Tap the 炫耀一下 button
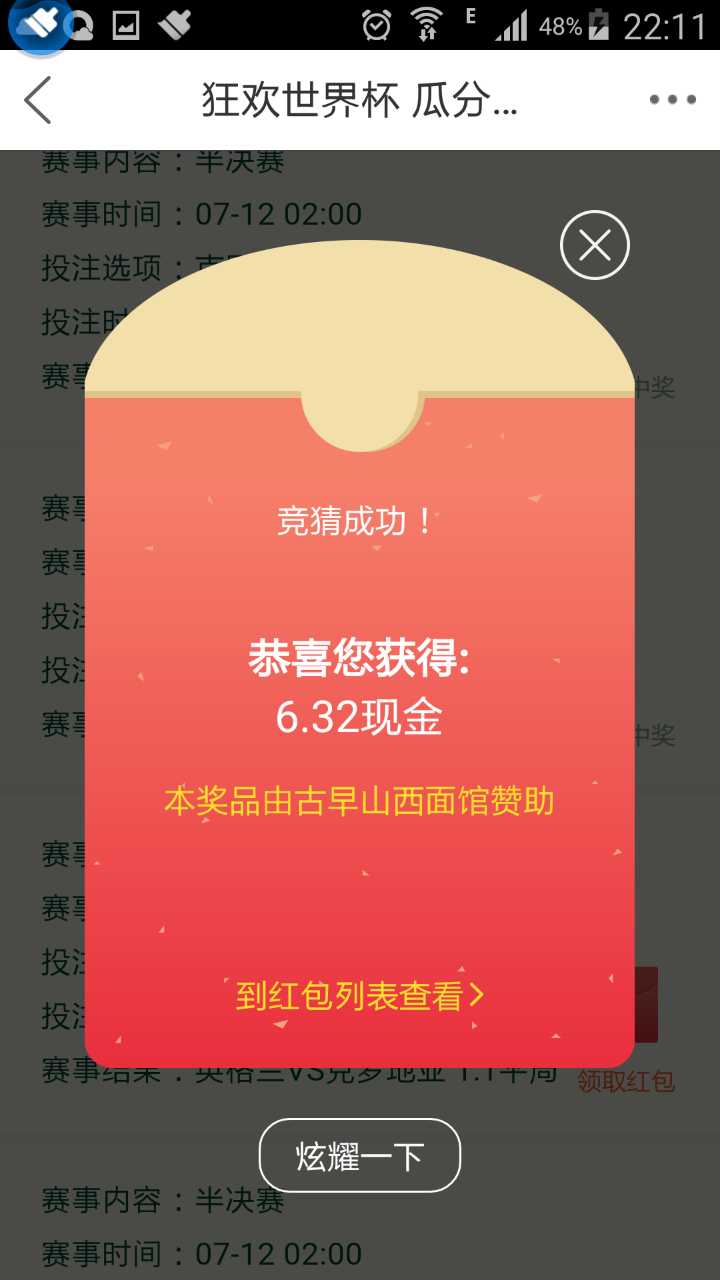The height and width of the screenshot is (1280, 720). (x=360, y=1156)
